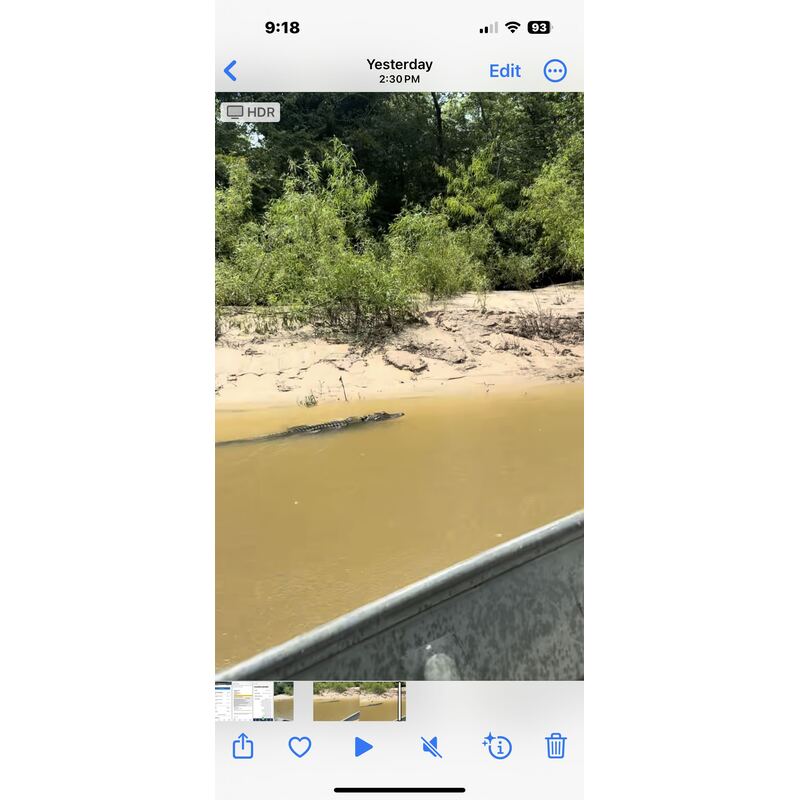This screenshot has height=800, width=800.
Task: Favorite this video with the heart
Action: pyautogui.click(x=300, y=746)
